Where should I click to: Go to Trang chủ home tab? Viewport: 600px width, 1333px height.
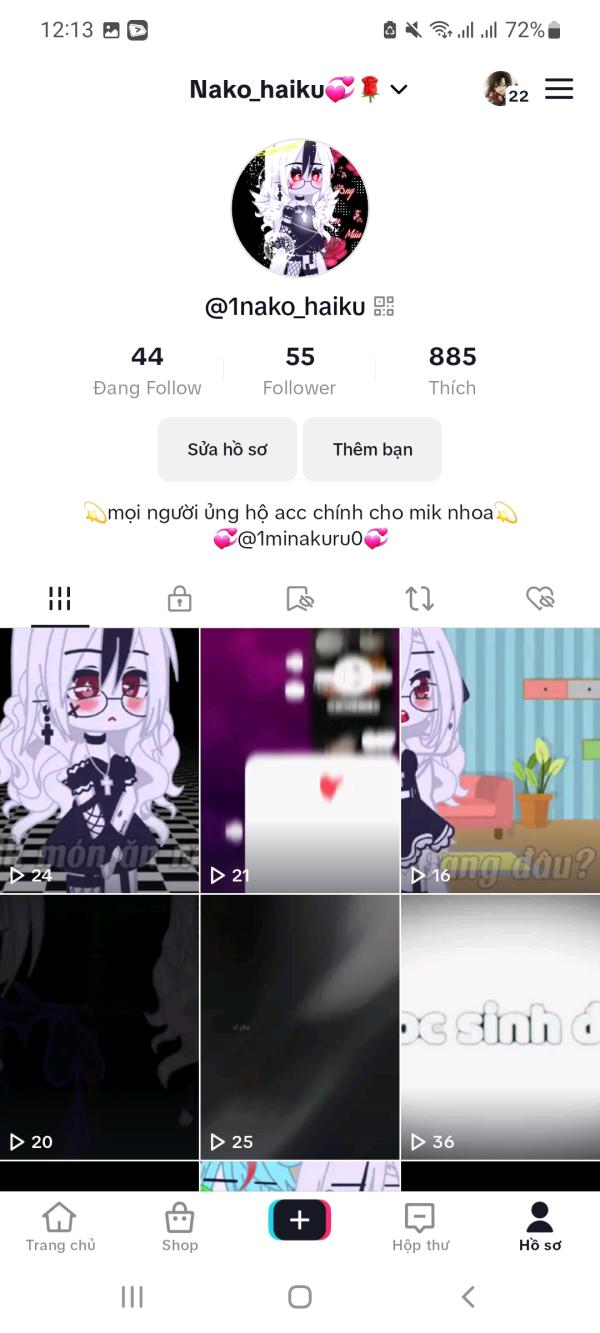click(60, 1227)
